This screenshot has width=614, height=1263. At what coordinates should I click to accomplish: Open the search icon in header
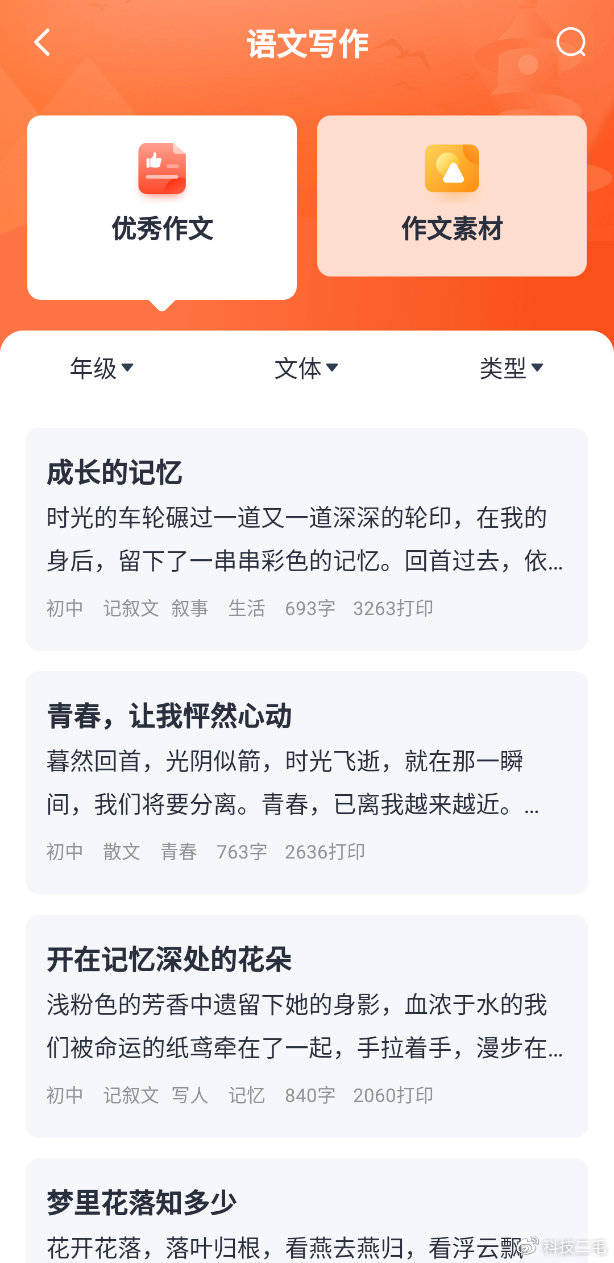570,43
